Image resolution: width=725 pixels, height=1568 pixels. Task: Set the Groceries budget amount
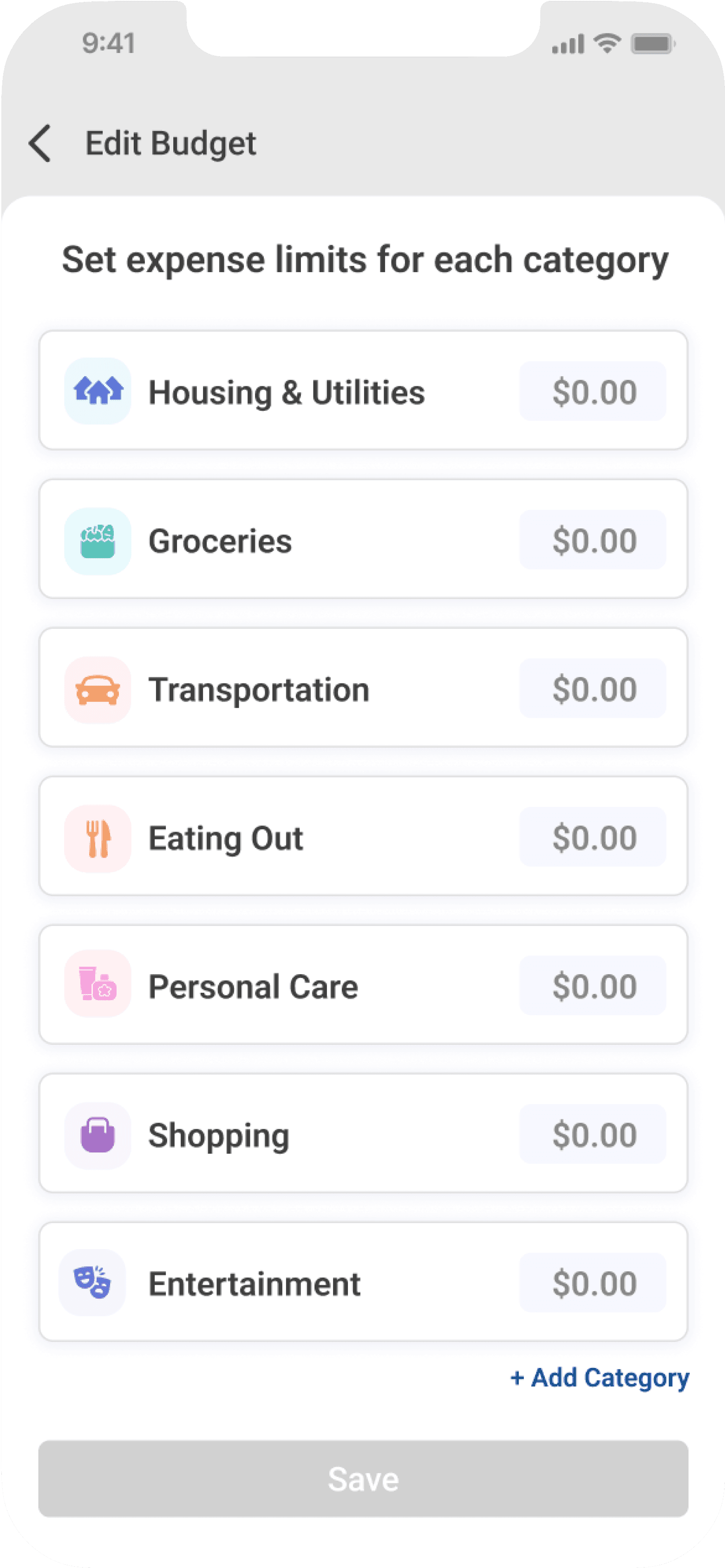coord(592,540)
